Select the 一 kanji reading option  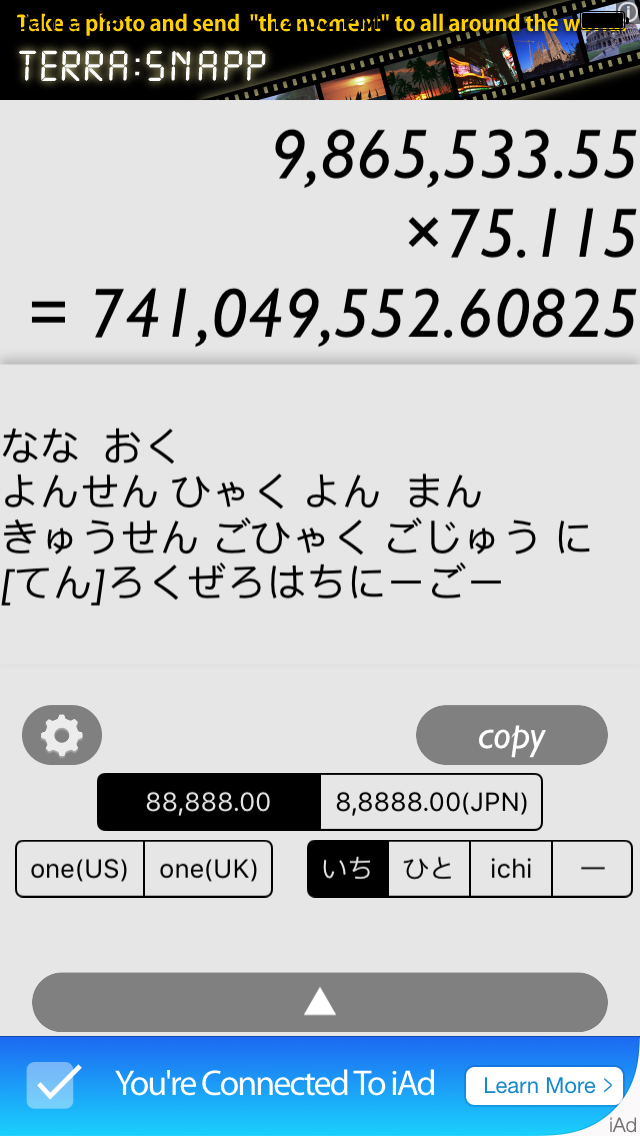(x=592, y=869)
